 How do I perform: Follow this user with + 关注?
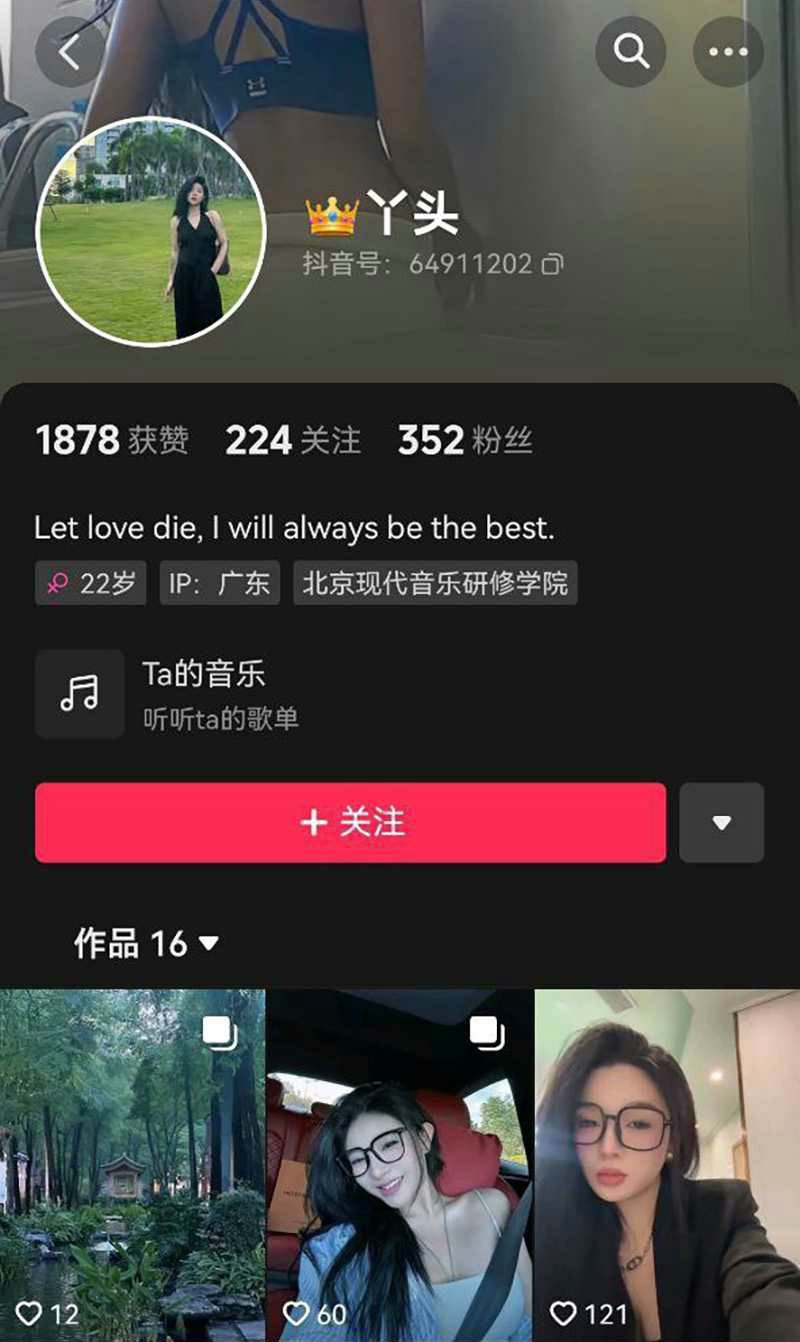[x=350, y=822]
